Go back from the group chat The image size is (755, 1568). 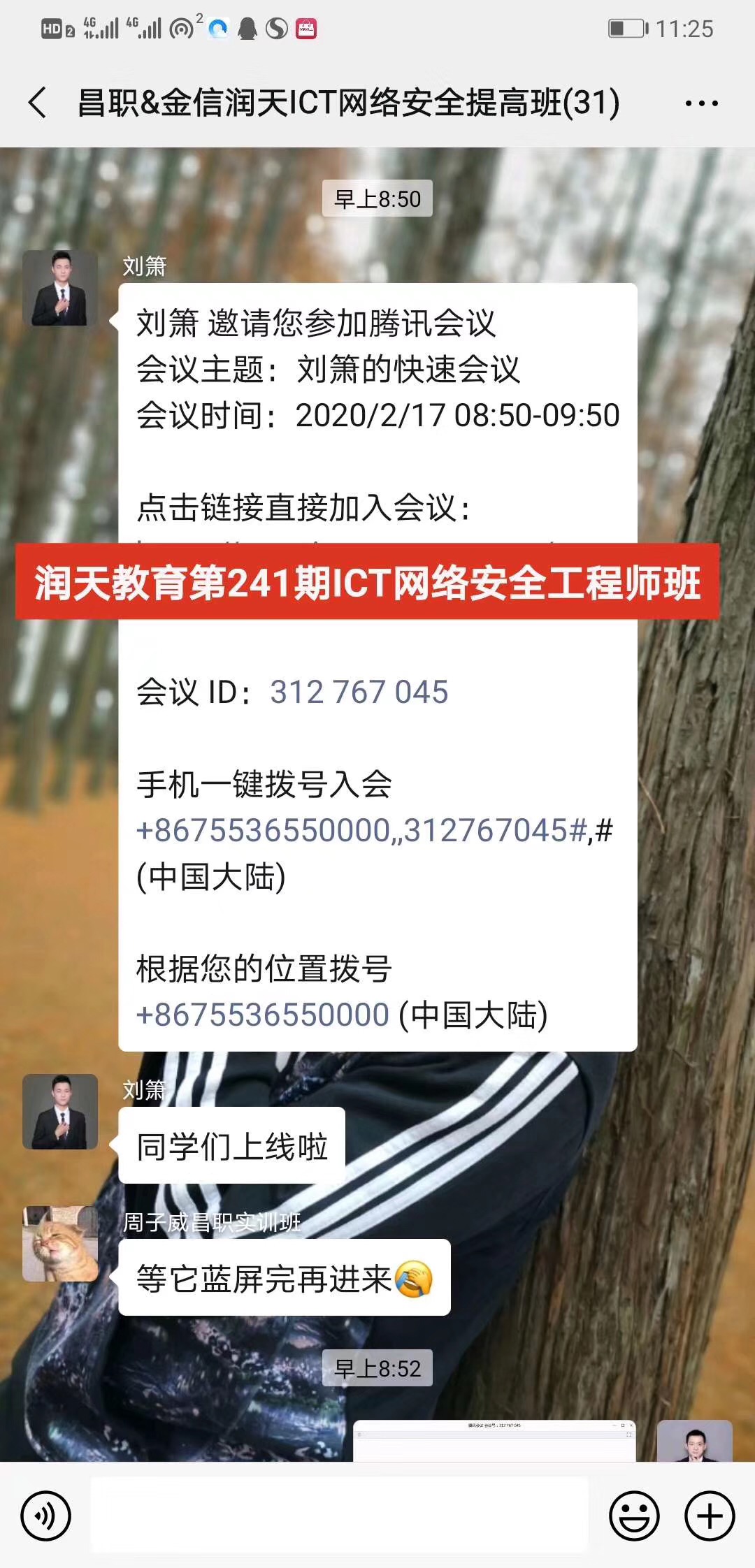click(38, 103)
